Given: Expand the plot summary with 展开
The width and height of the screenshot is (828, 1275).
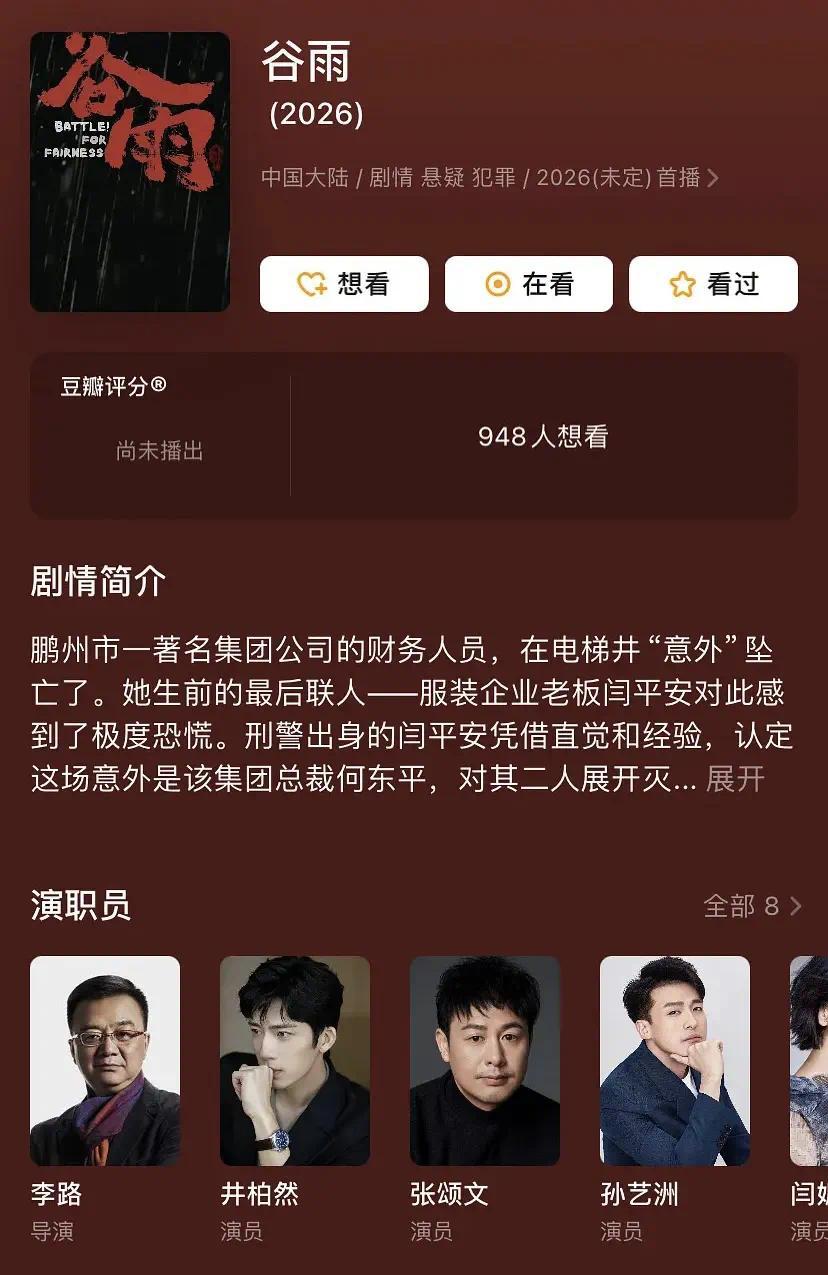Looking at the screenshot, I should pos(735,779).
